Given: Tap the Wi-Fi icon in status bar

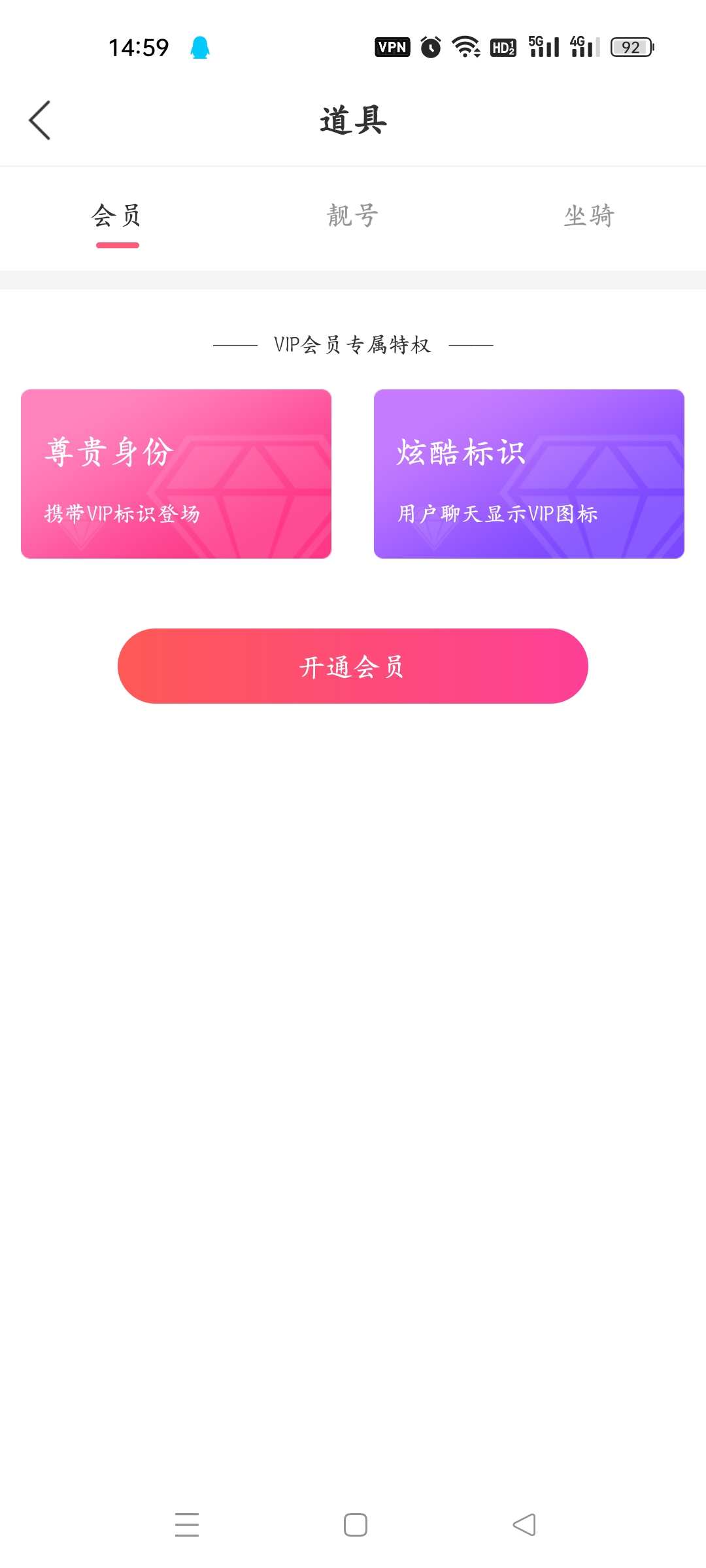Looking at the screenshot, I should [467, 46].
